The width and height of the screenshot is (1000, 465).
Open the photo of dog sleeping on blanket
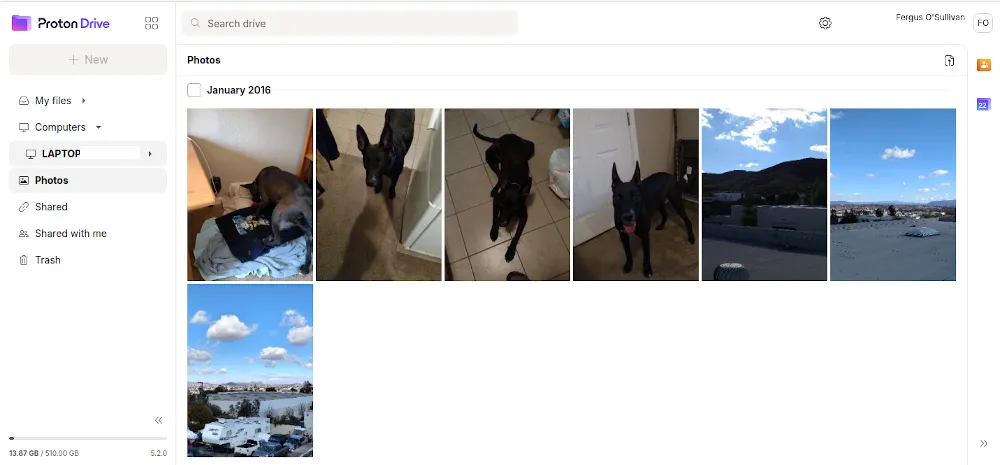(250, 195)
